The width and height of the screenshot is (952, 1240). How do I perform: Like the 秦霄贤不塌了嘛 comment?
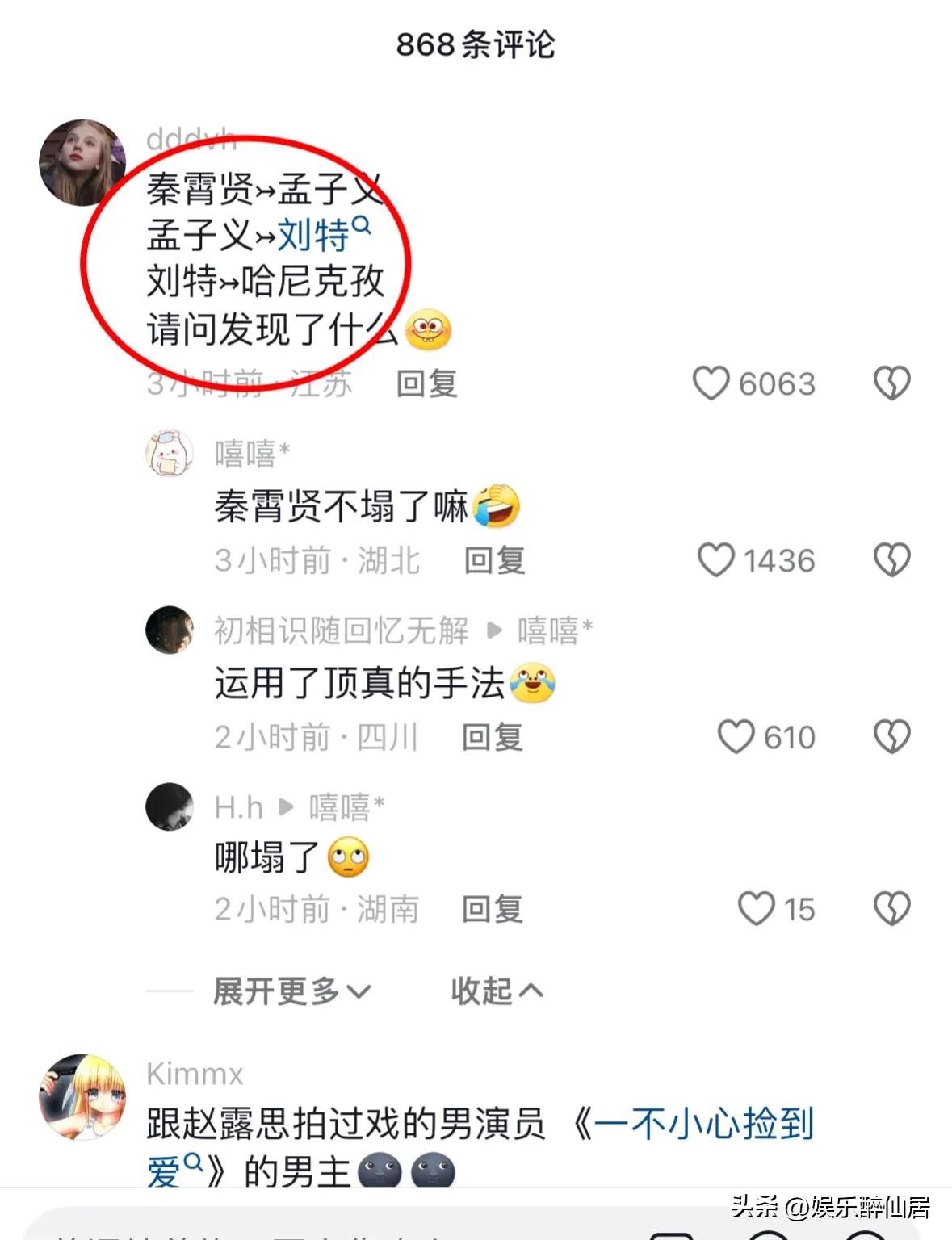coord(715,560)
